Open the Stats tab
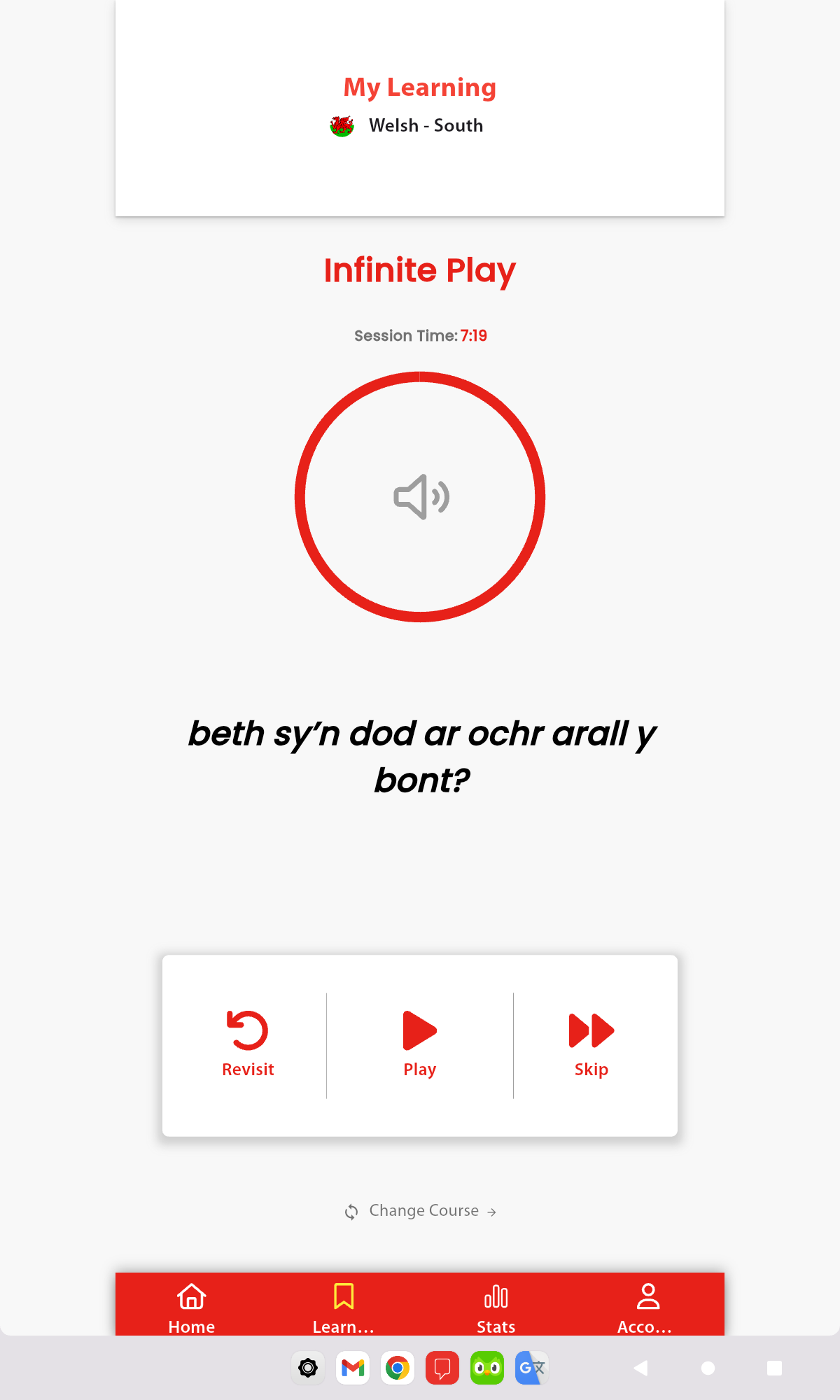The width and height of the screenshot is (840, 1400). coord(496,1307)
